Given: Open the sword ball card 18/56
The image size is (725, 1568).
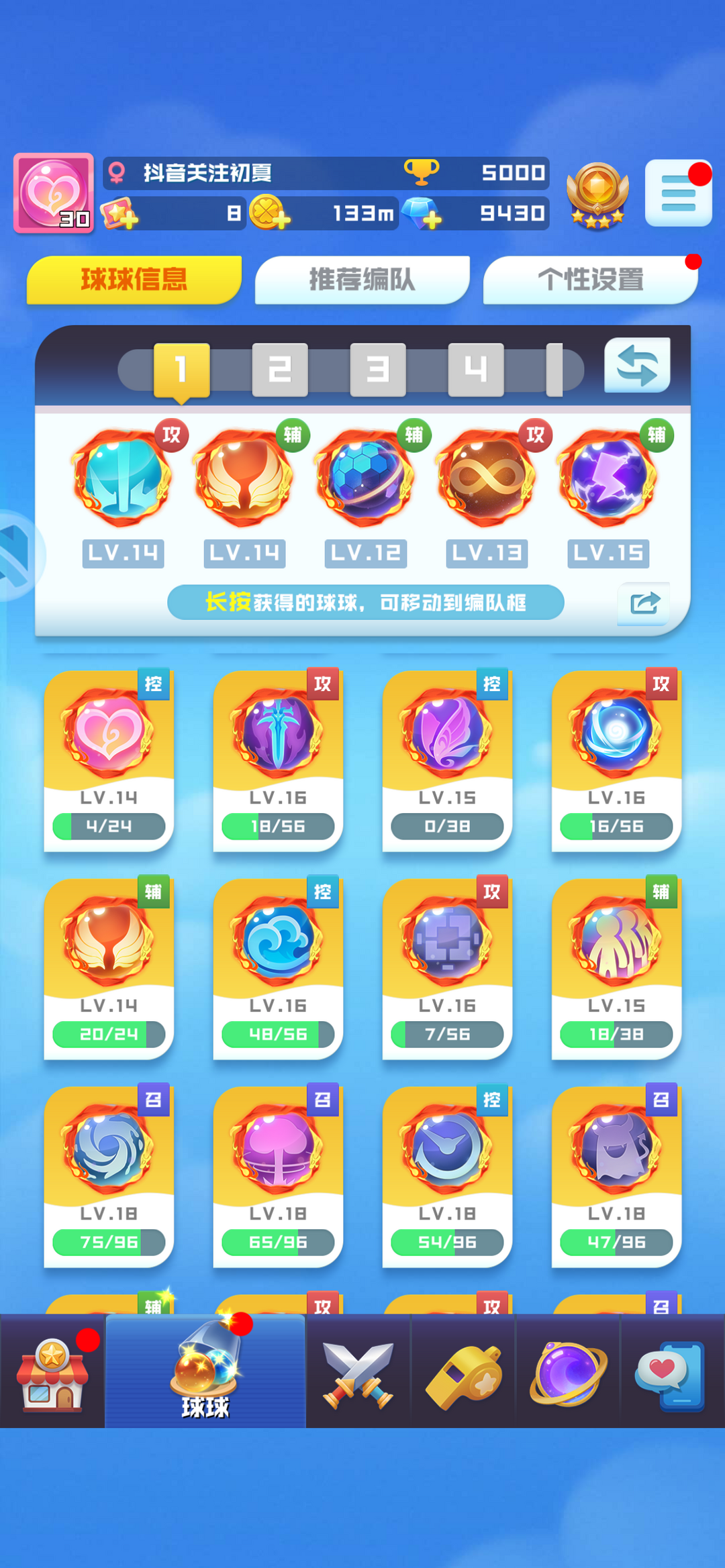Looking at the screenshot, I should 278,760.
